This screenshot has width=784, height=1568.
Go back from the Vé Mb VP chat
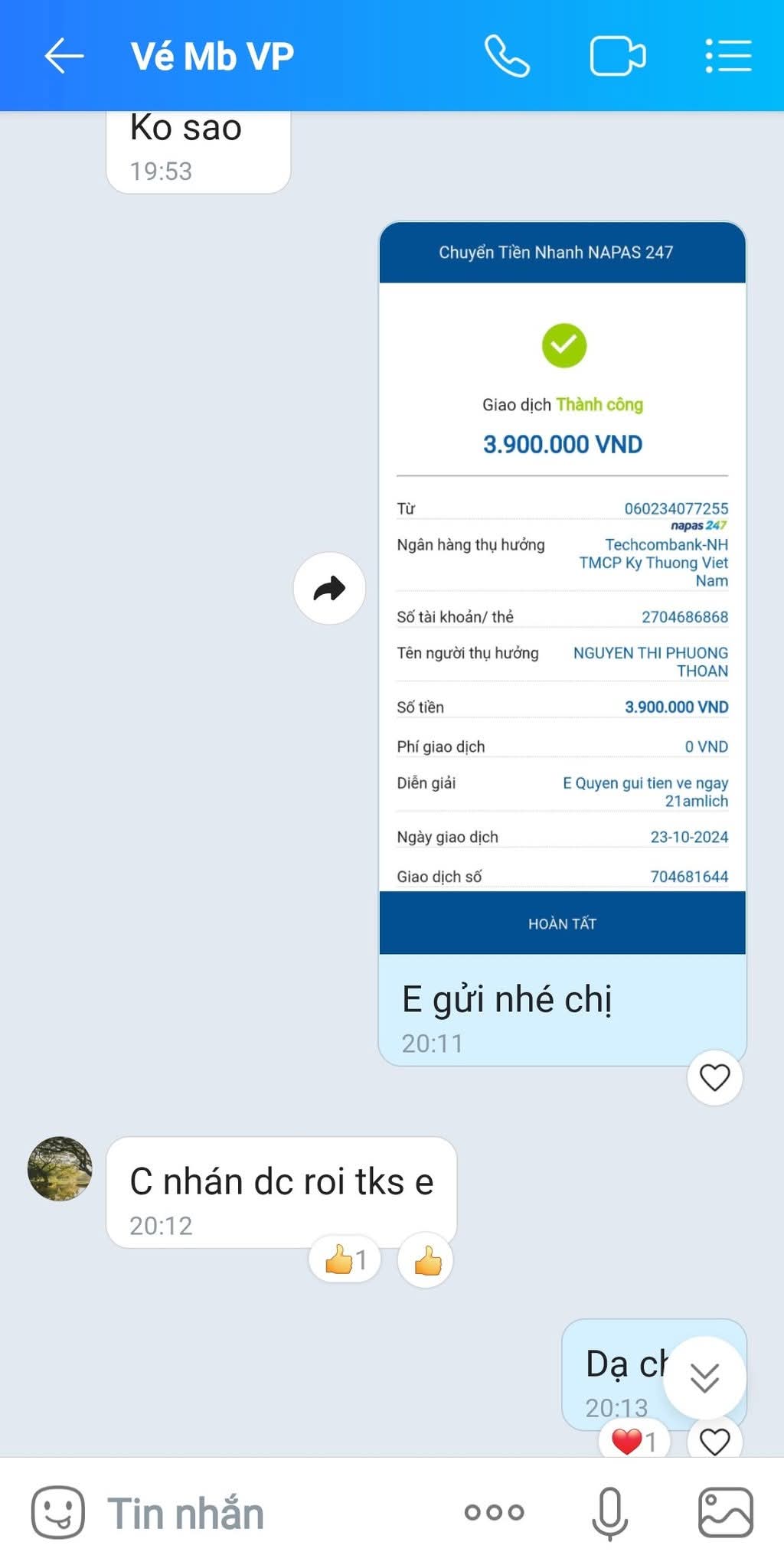(x=64, y=56)
